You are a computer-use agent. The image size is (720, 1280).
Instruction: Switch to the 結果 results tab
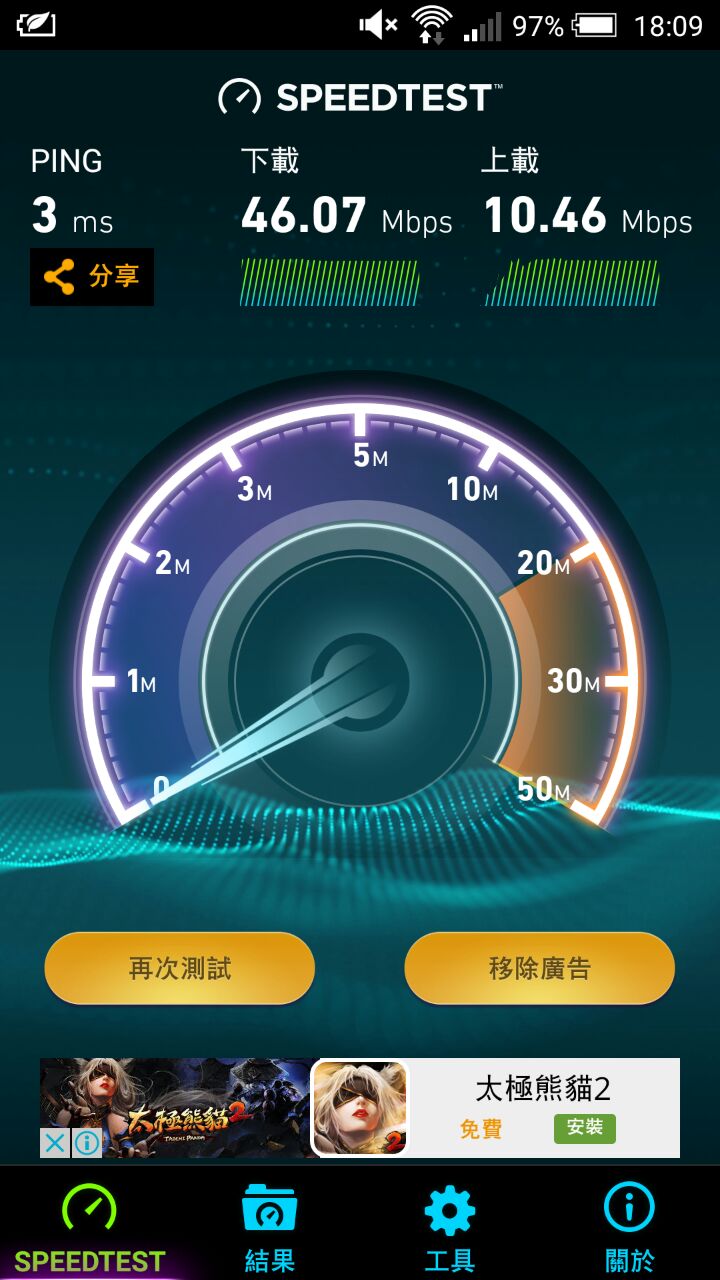point(270,1225)
